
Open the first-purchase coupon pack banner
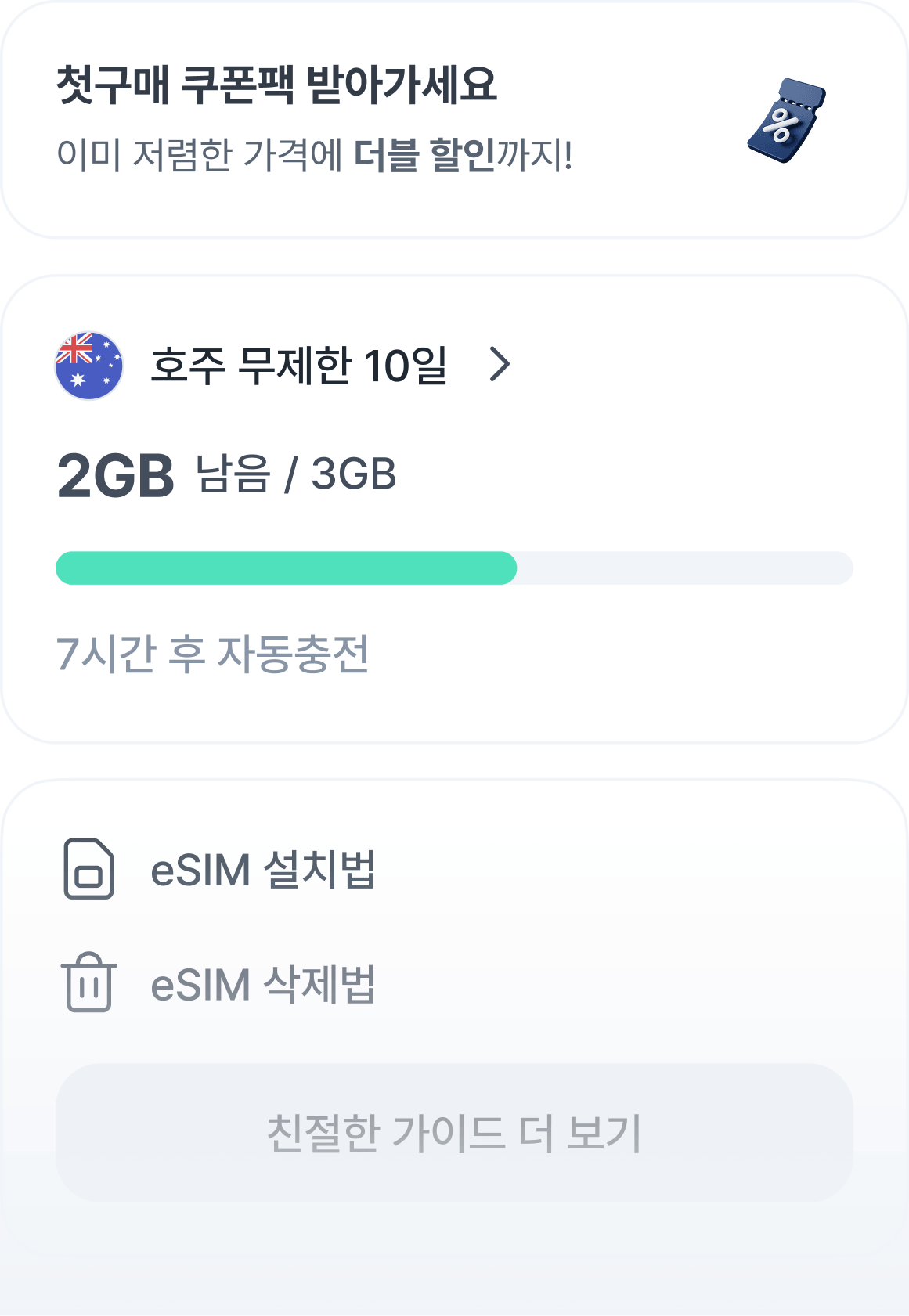pos(454,119)
